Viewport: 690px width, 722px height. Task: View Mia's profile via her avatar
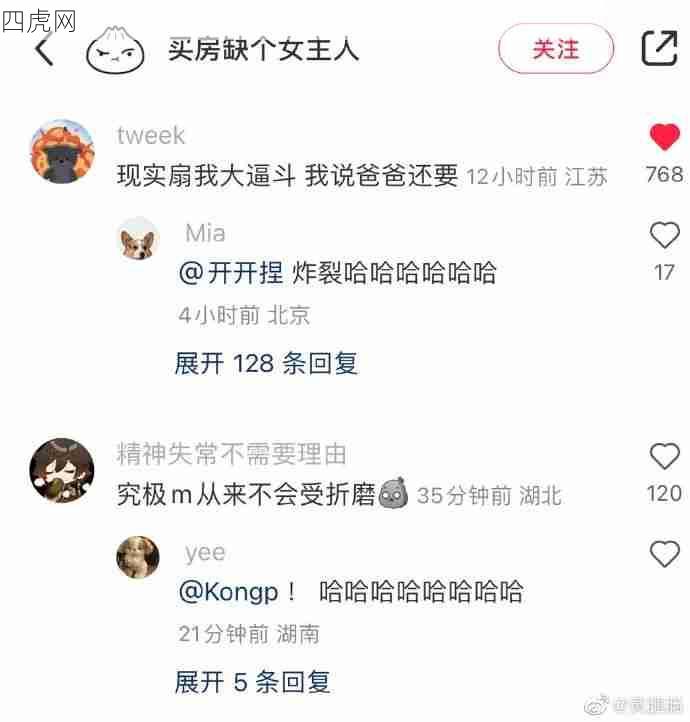138,240
